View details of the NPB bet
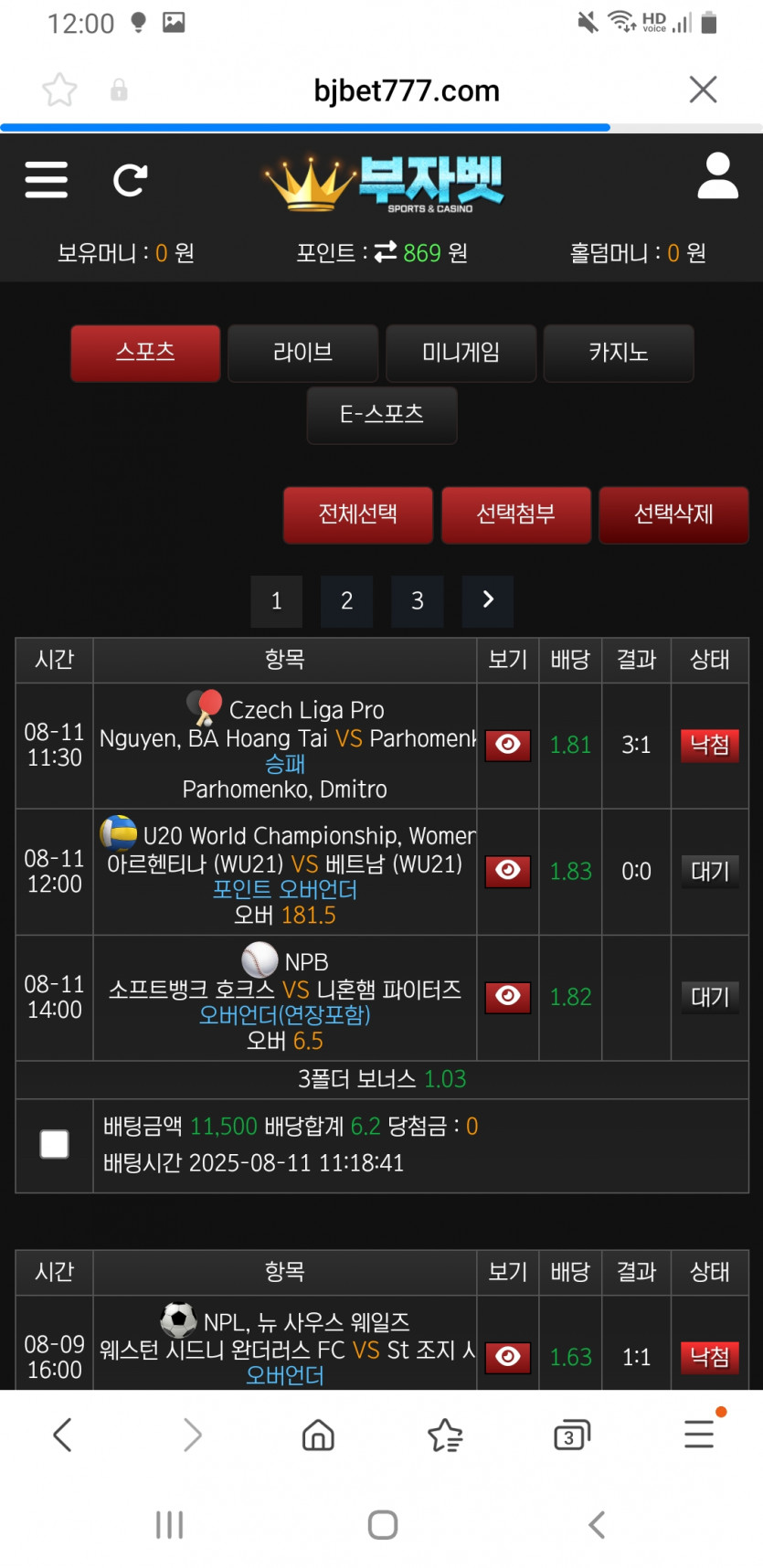 tap(508, 997)
